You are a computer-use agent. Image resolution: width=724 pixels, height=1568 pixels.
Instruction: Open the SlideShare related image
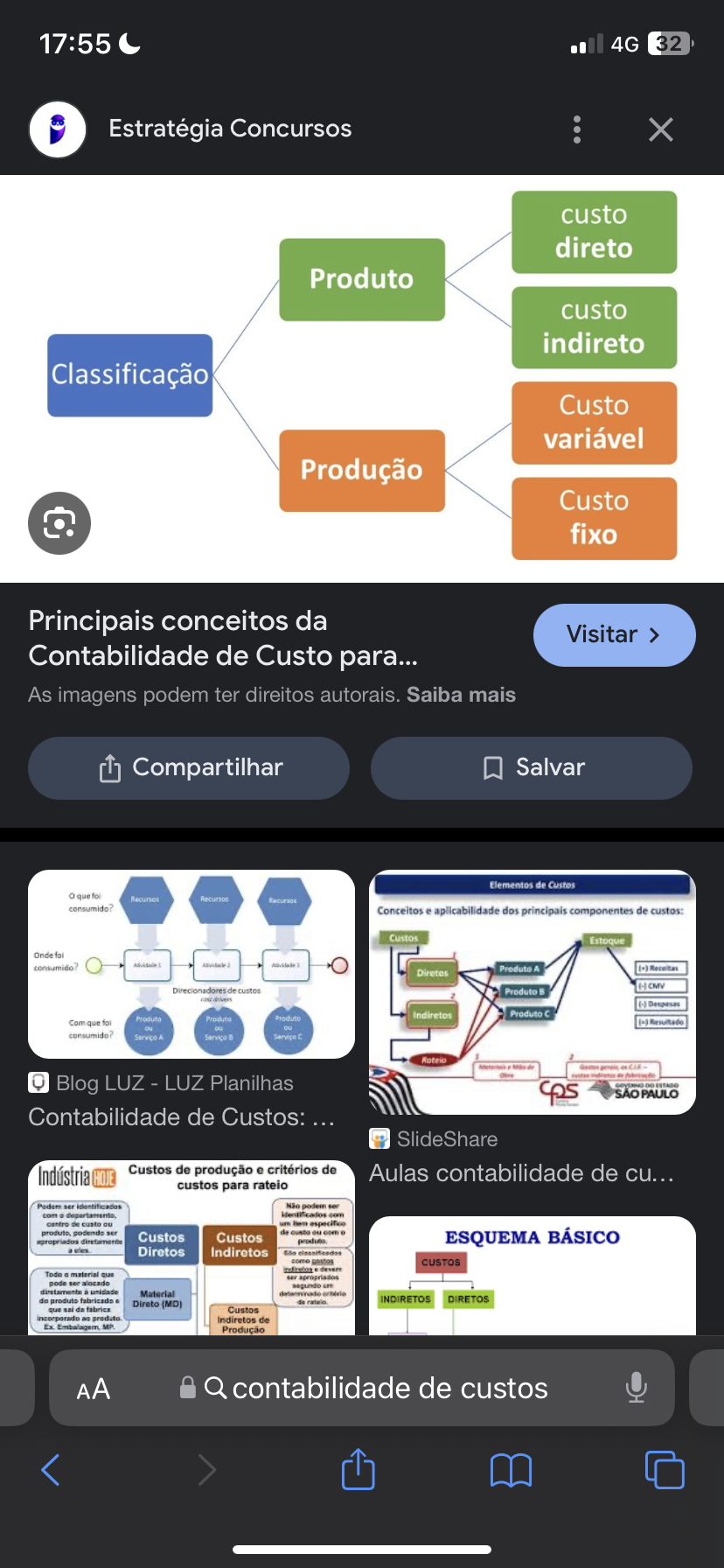pos(532,991)
